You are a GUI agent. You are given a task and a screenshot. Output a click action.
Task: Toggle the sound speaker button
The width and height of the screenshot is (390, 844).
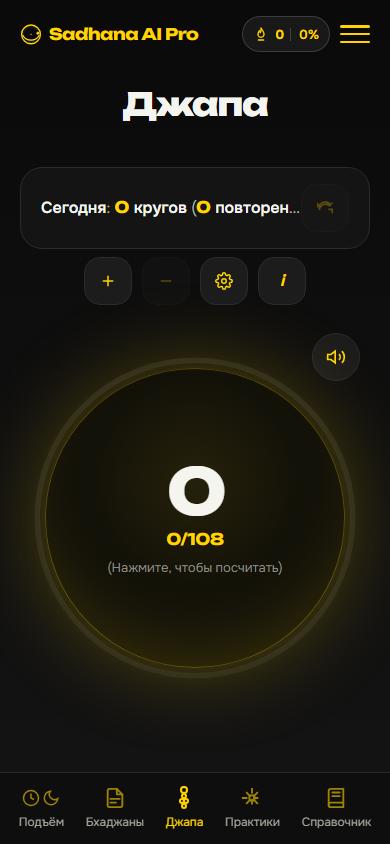tap(336, 357)
